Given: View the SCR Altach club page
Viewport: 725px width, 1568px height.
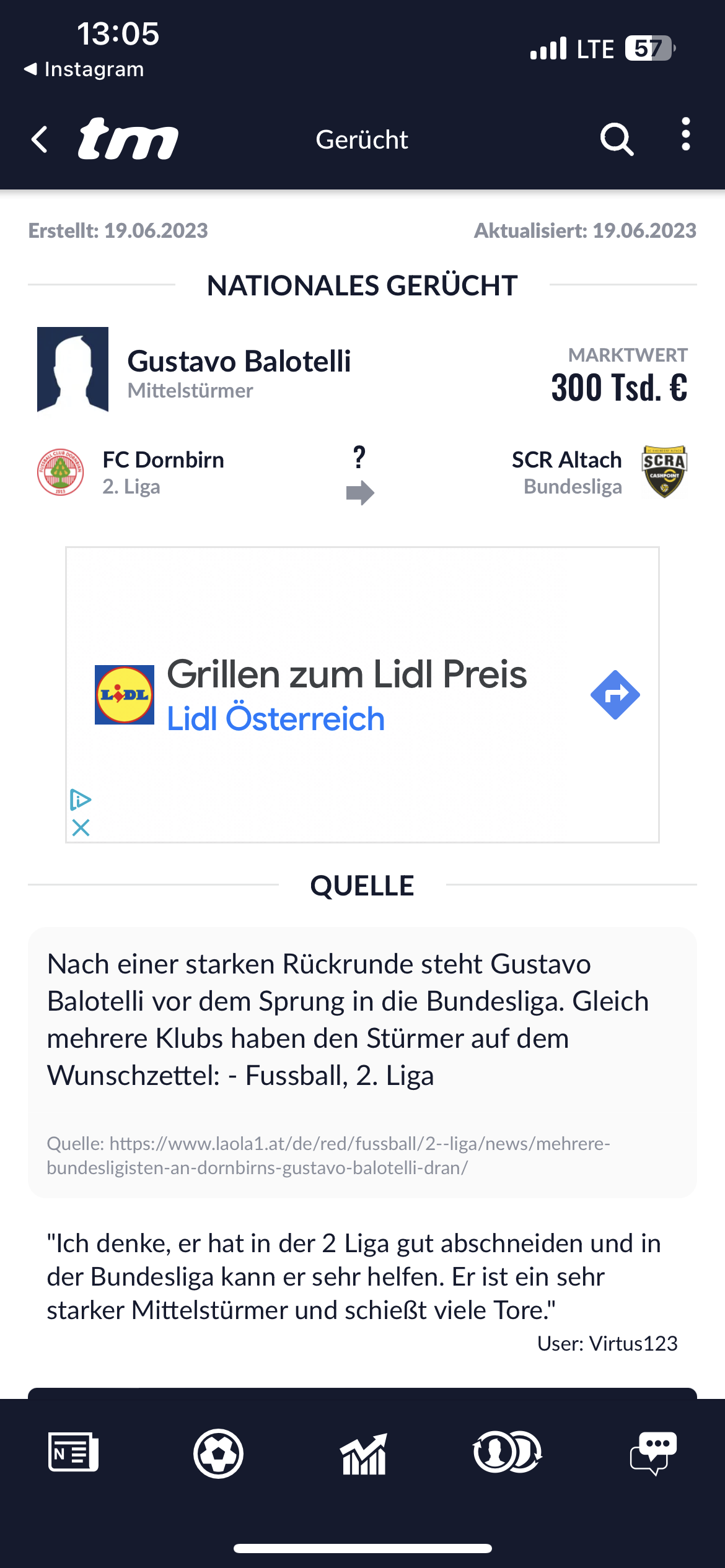Looking at the screenshot, I should point(566,460).
